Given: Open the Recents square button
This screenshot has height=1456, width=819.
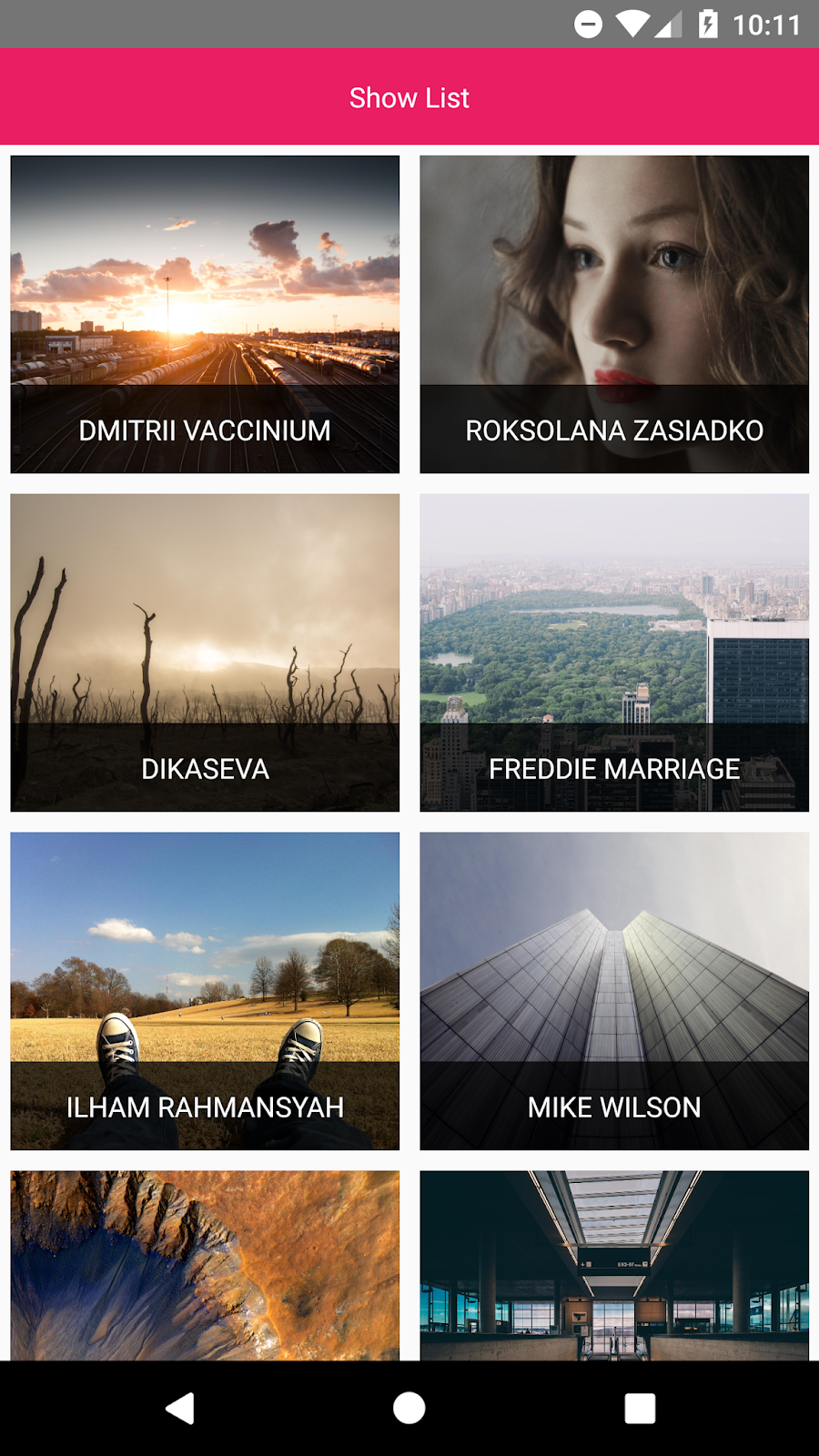Looking at the screenshot, I should coord(640,1407).
